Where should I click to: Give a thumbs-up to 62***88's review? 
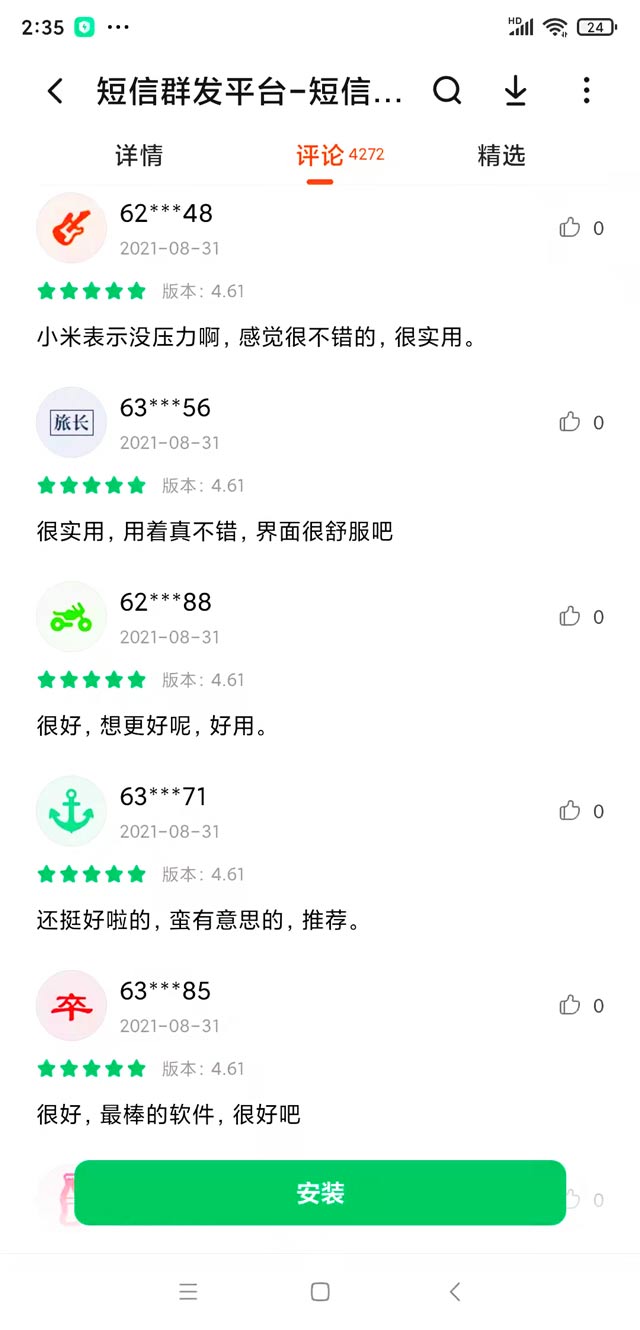(570, 617)
